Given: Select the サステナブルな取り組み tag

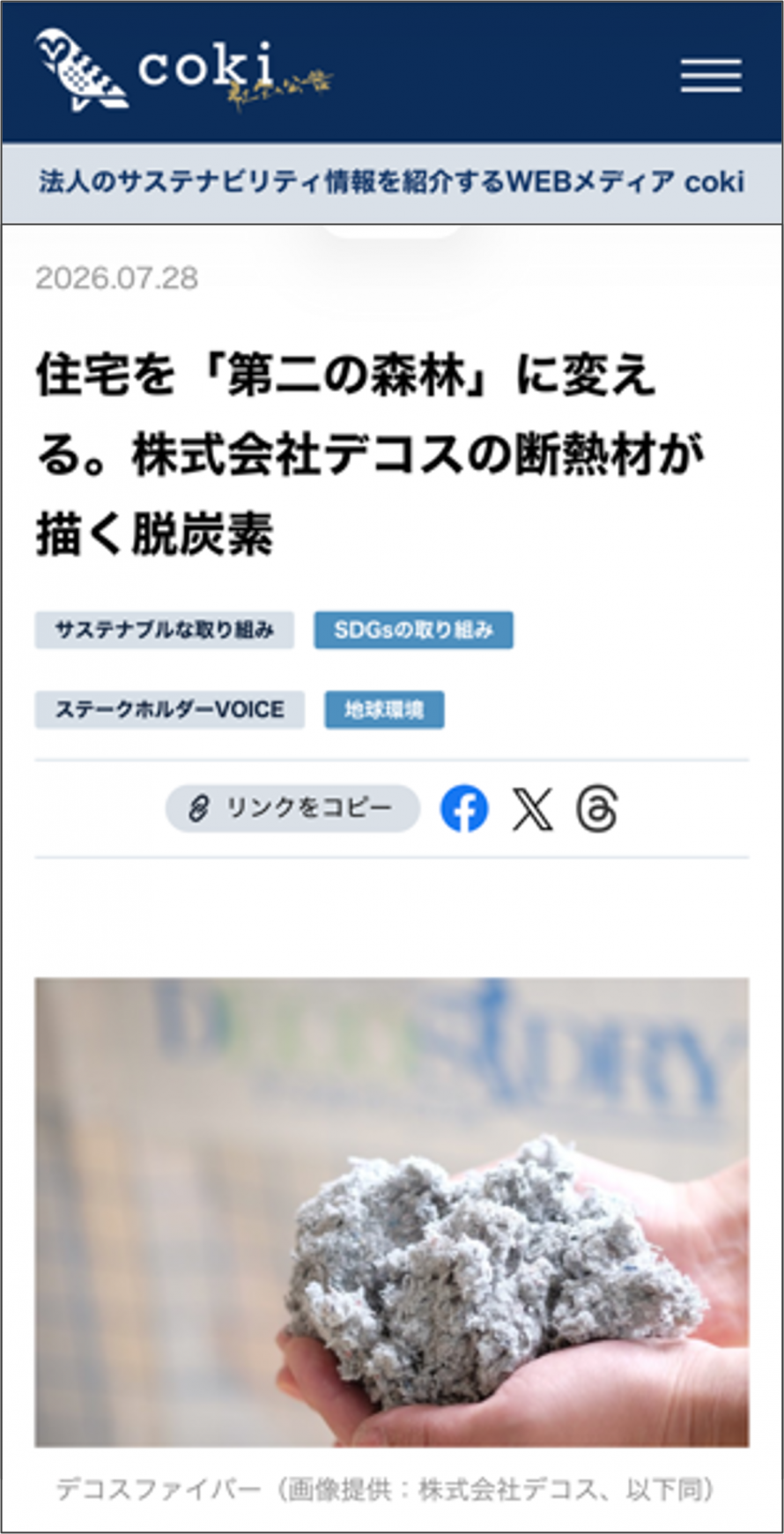Looking at the screenshot, I should click(x=164, y=630).
